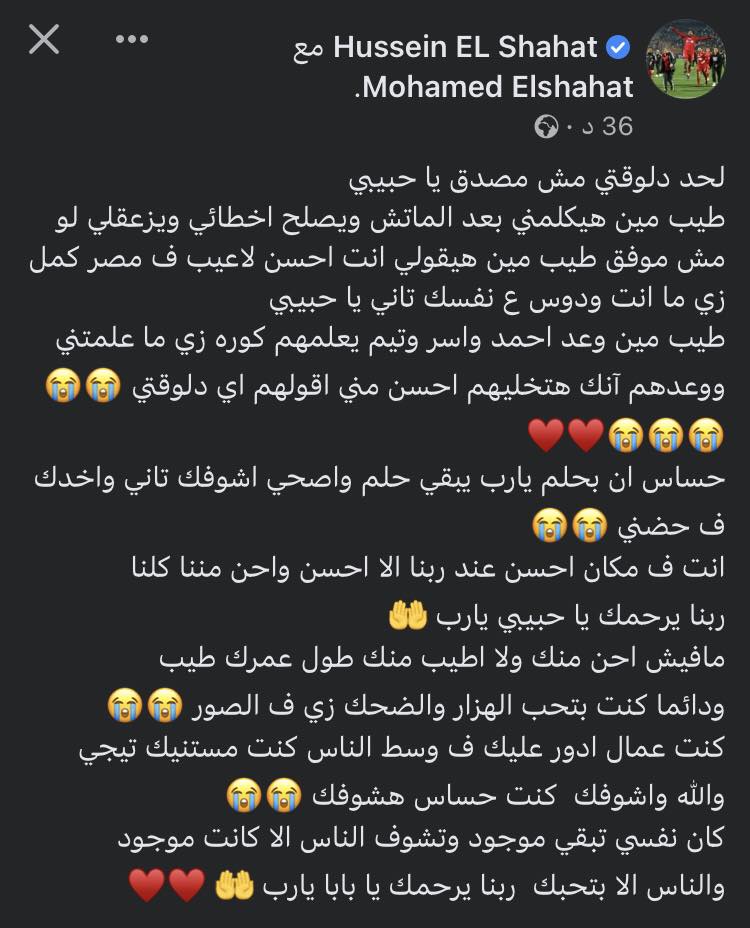Open tagged Mohamed Elshahat's profile

(496, 87)
